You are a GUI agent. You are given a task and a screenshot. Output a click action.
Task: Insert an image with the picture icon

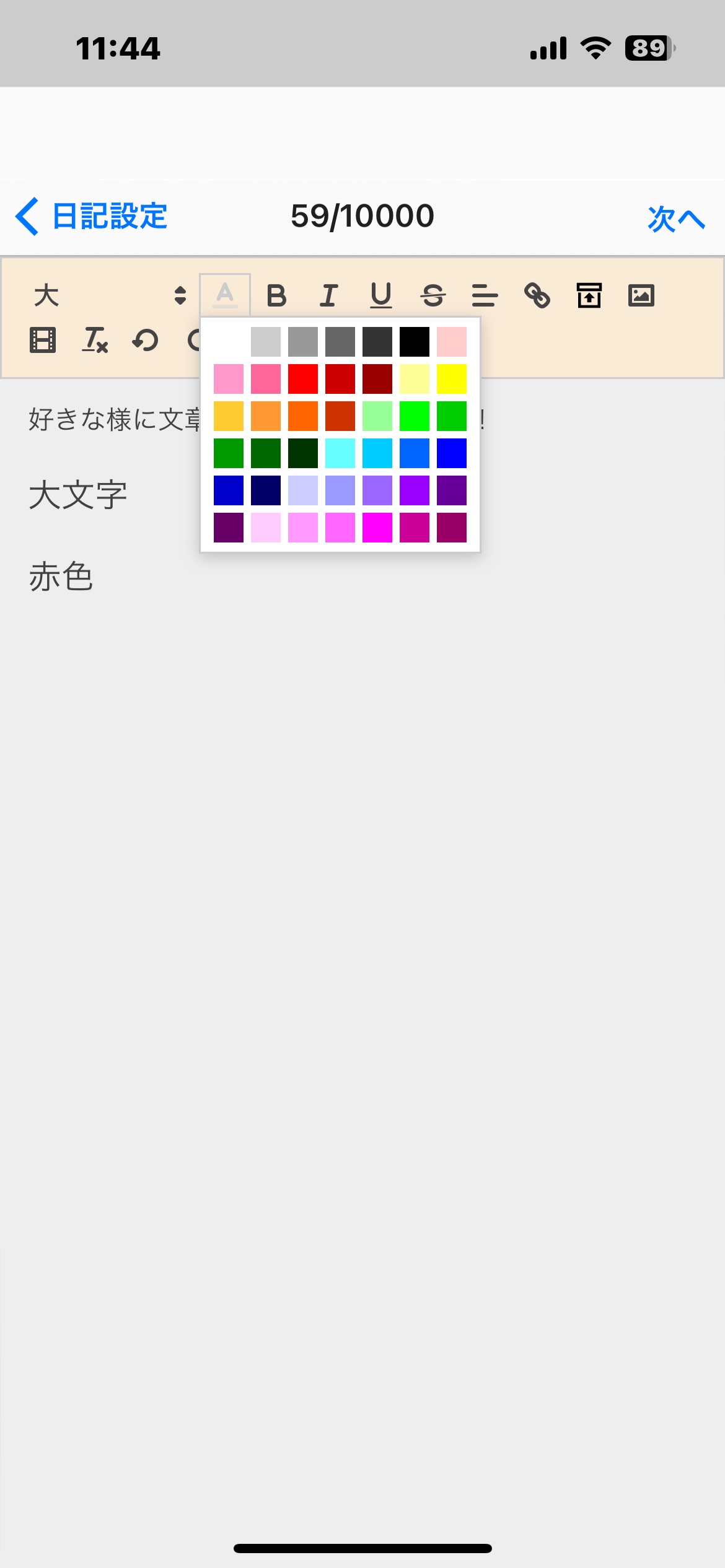pos(641,295)
